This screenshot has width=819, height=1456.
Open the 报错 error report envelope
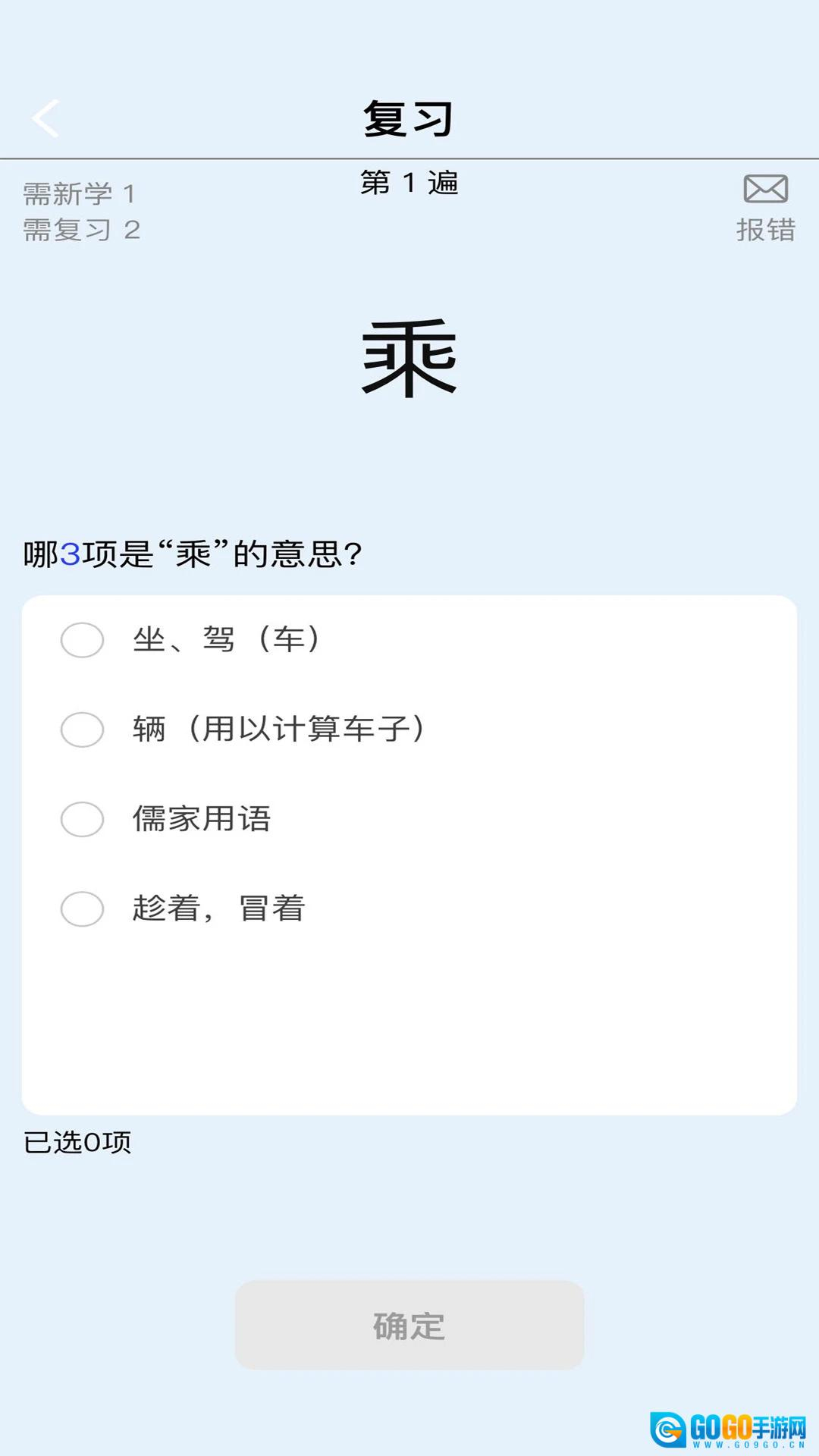[x=765, y=207]
